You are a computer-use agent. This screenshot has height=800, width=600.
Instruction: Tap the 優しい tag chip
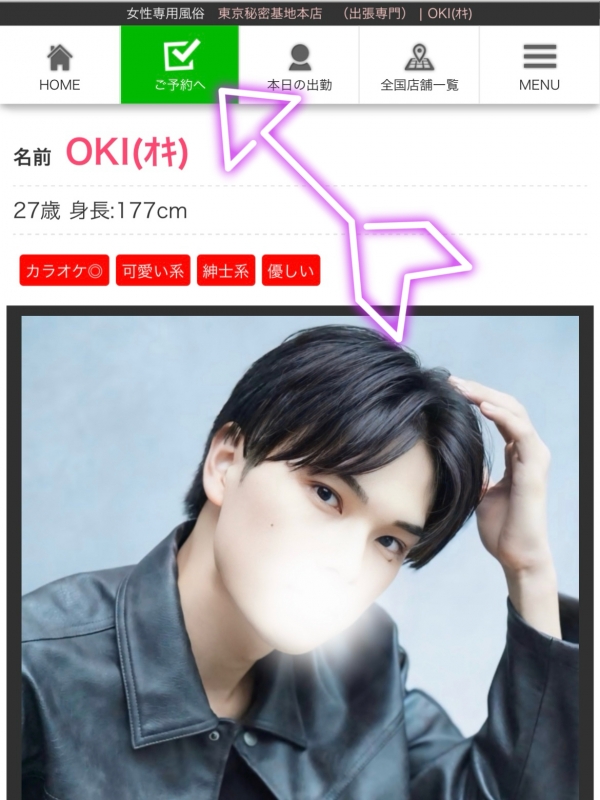pos(291,270)
